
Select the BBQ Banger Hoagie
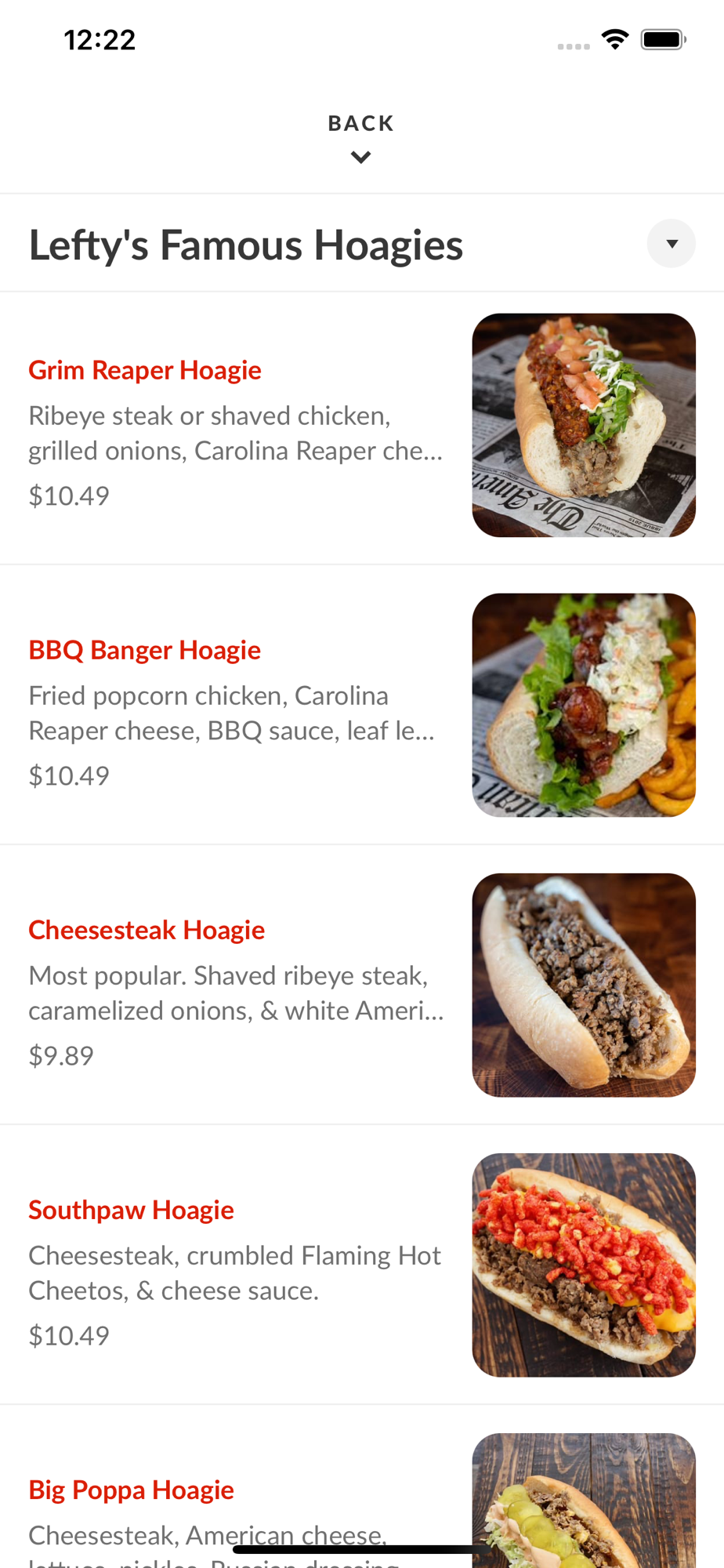tap(144, 650)
